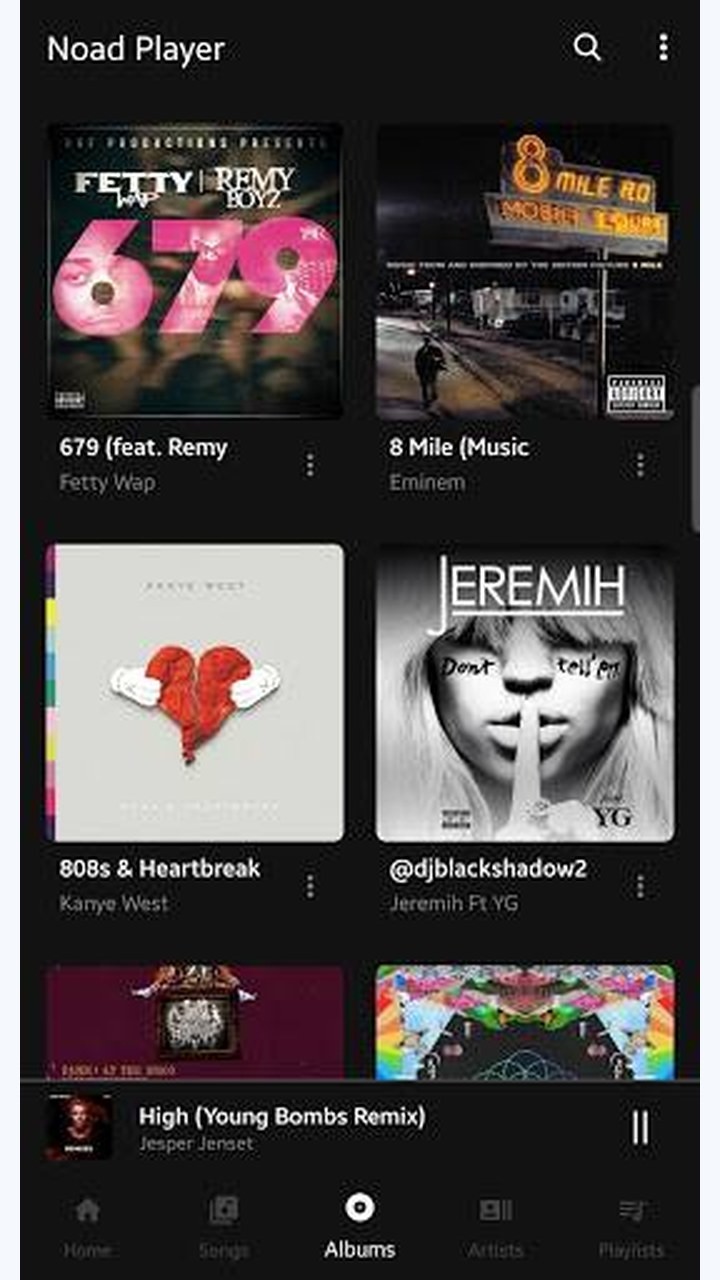This screenshot has height=1280, width=720.
Task: Open the 8 Mile album by Eminem
Action: click(525, 271)
